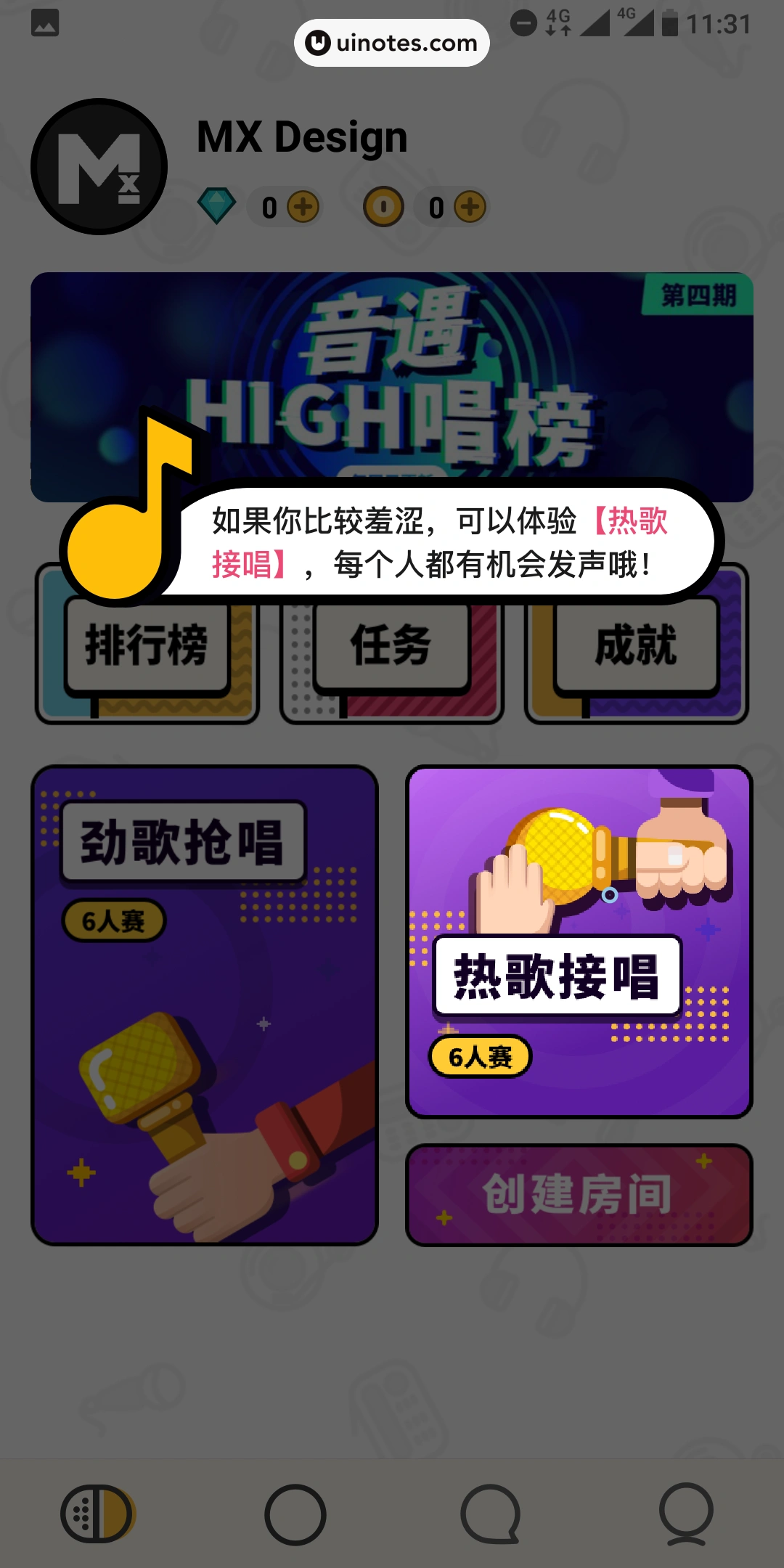The width and height of the screenshot is (784, 1568).
Task: Add more diamonds with the plus icon
Action: point(303,208)
